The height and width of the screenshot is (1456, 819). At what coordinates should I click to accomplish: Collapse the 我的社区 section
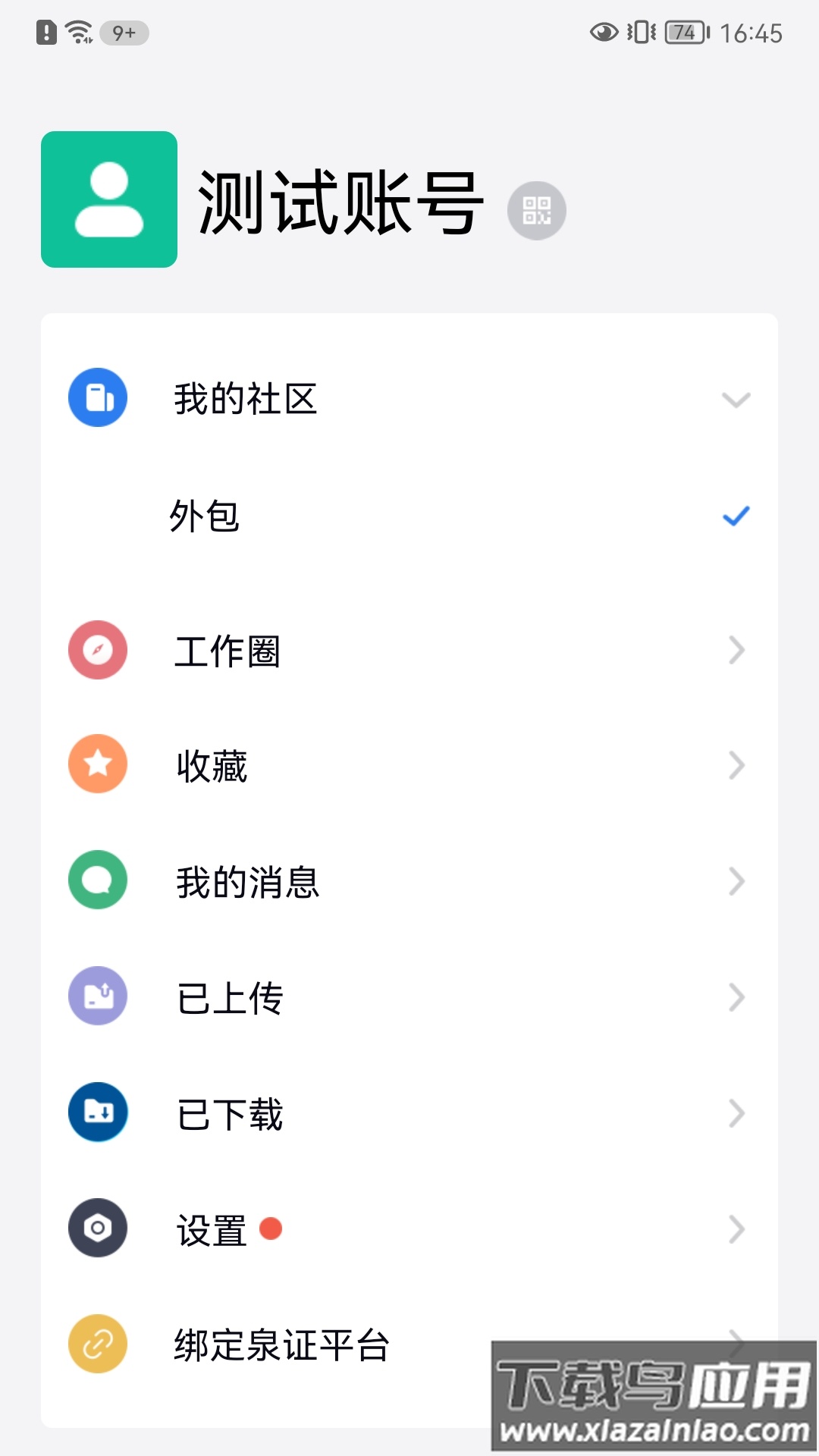click(736, 400)
